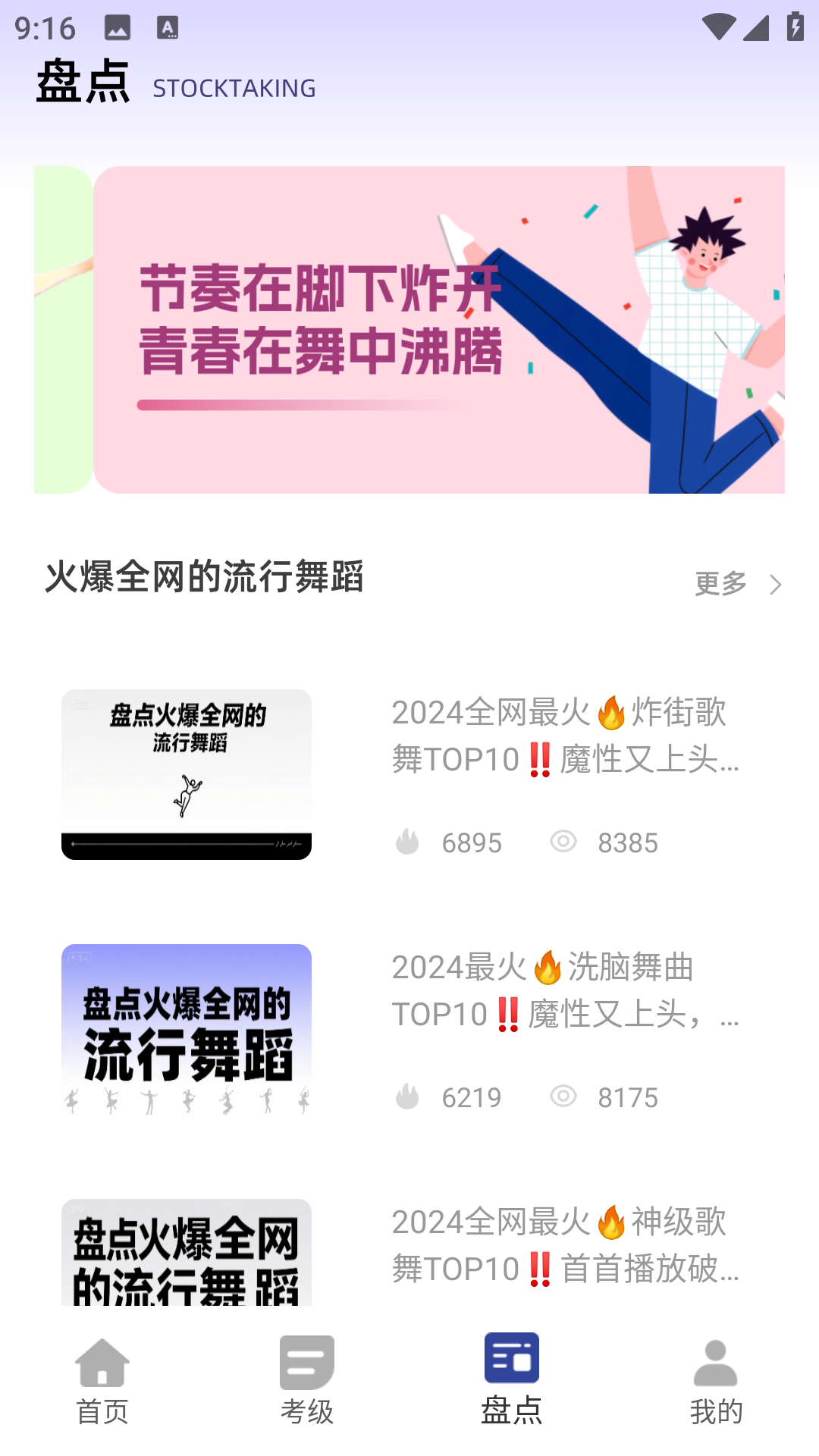Image resolution: width=819 pixels, height=1456 pixels.
Task: Click the 2024全网最火炸街歌舞TOP10 title
Action: pyautogui.click(x=561, y=736)
